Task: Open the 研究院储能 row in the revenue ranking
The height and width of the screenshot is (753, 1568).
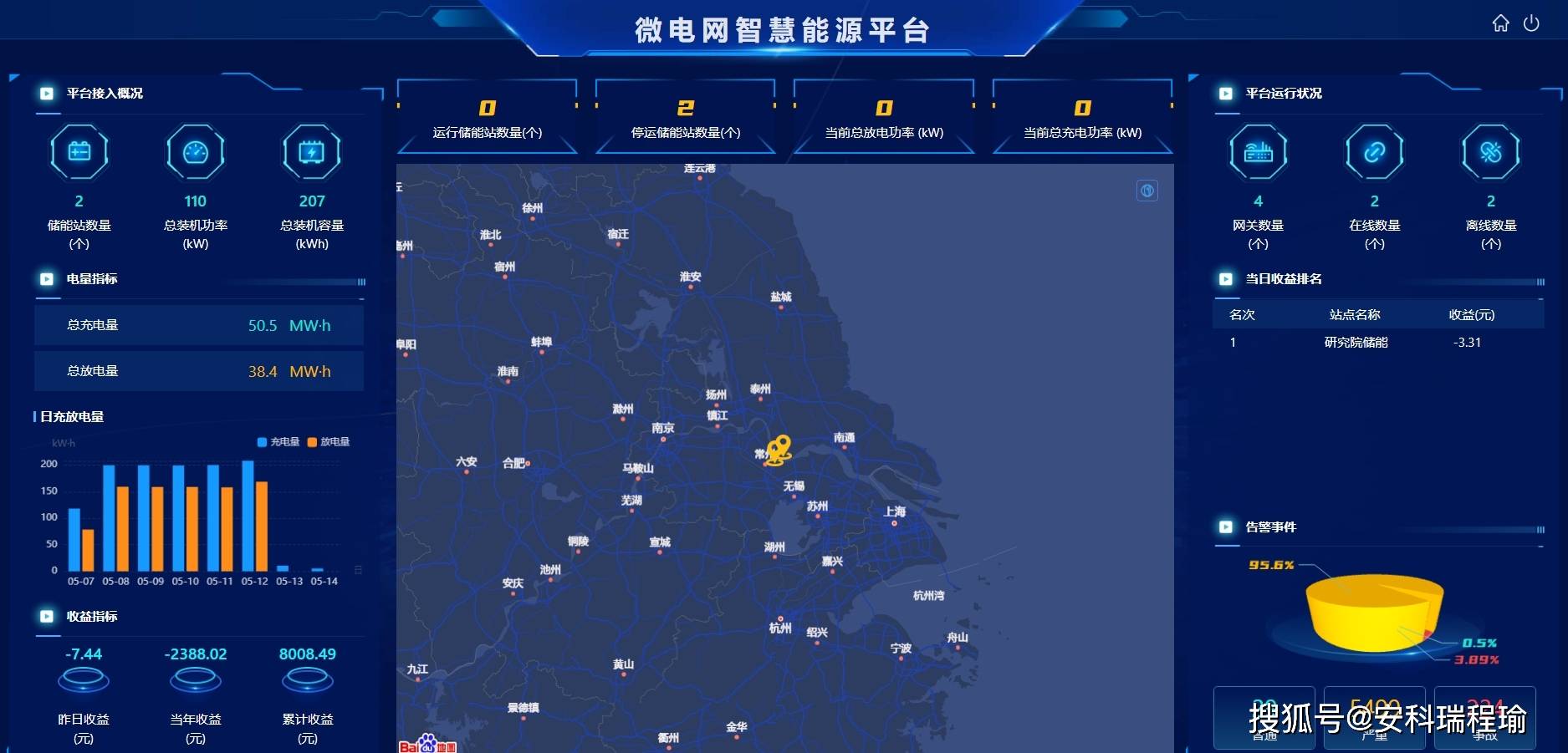Action: click(x=1356, y=343)
